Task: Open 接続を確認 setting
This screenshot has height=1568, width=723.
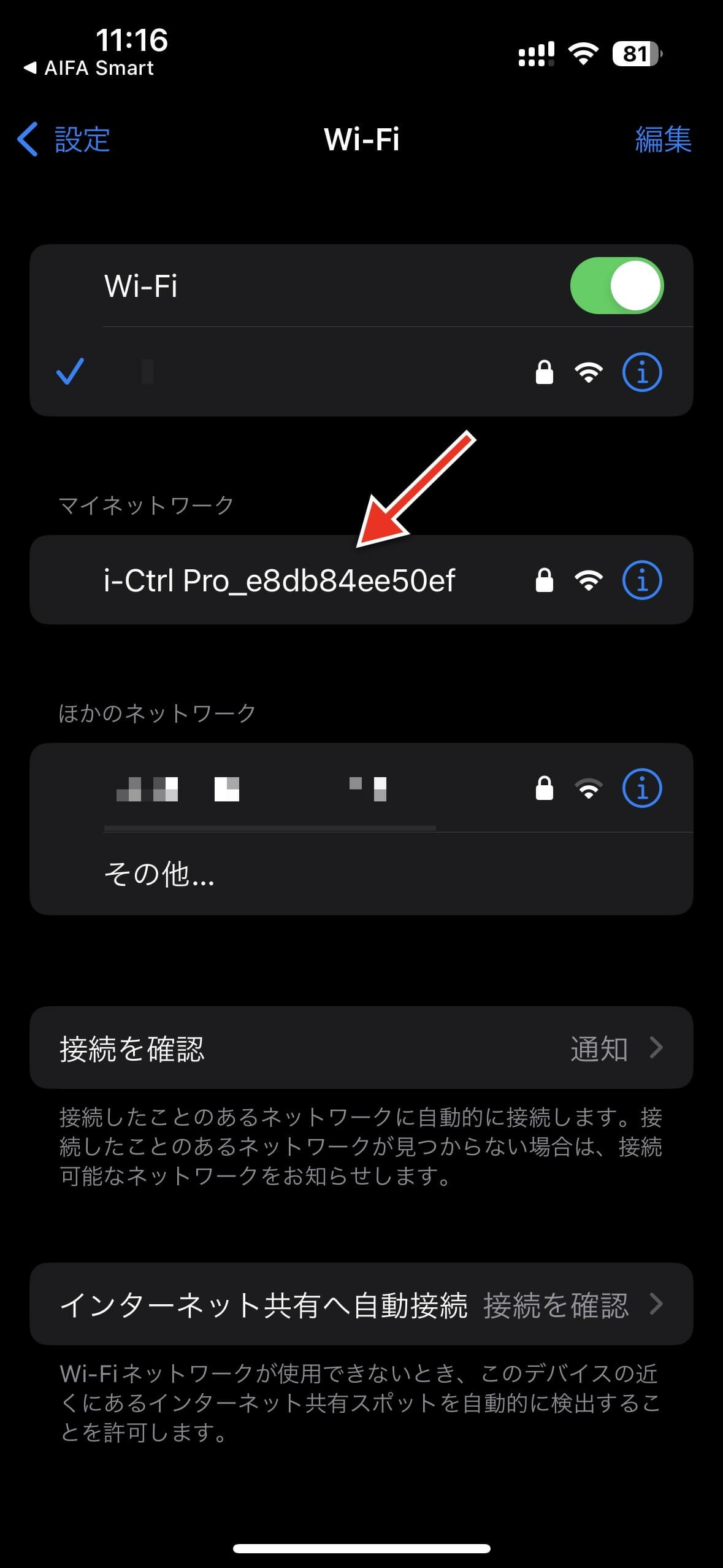Action: 361,1048
